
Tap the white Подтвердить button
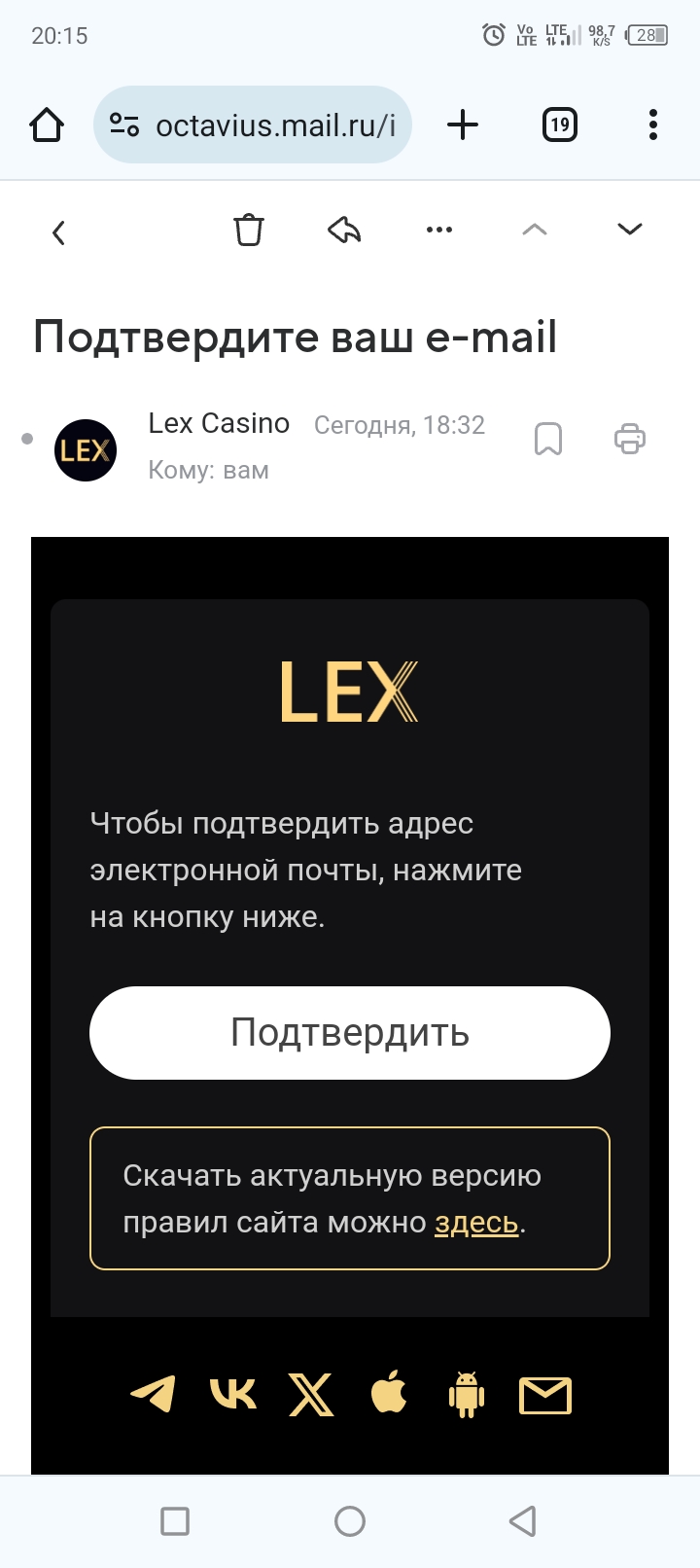tap(350, 1033)
